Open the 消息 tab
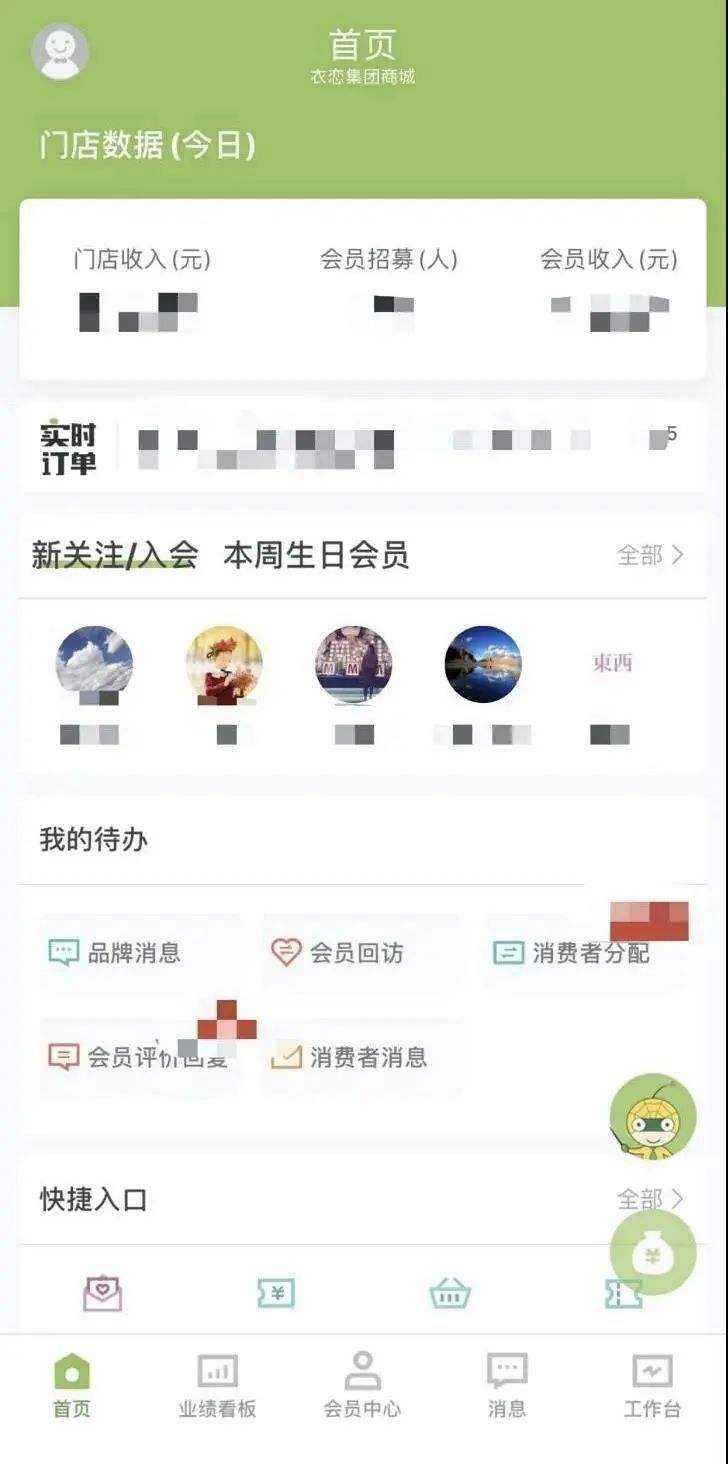The width and height of the screenshot is (728, 1464). coord(507,1385)
